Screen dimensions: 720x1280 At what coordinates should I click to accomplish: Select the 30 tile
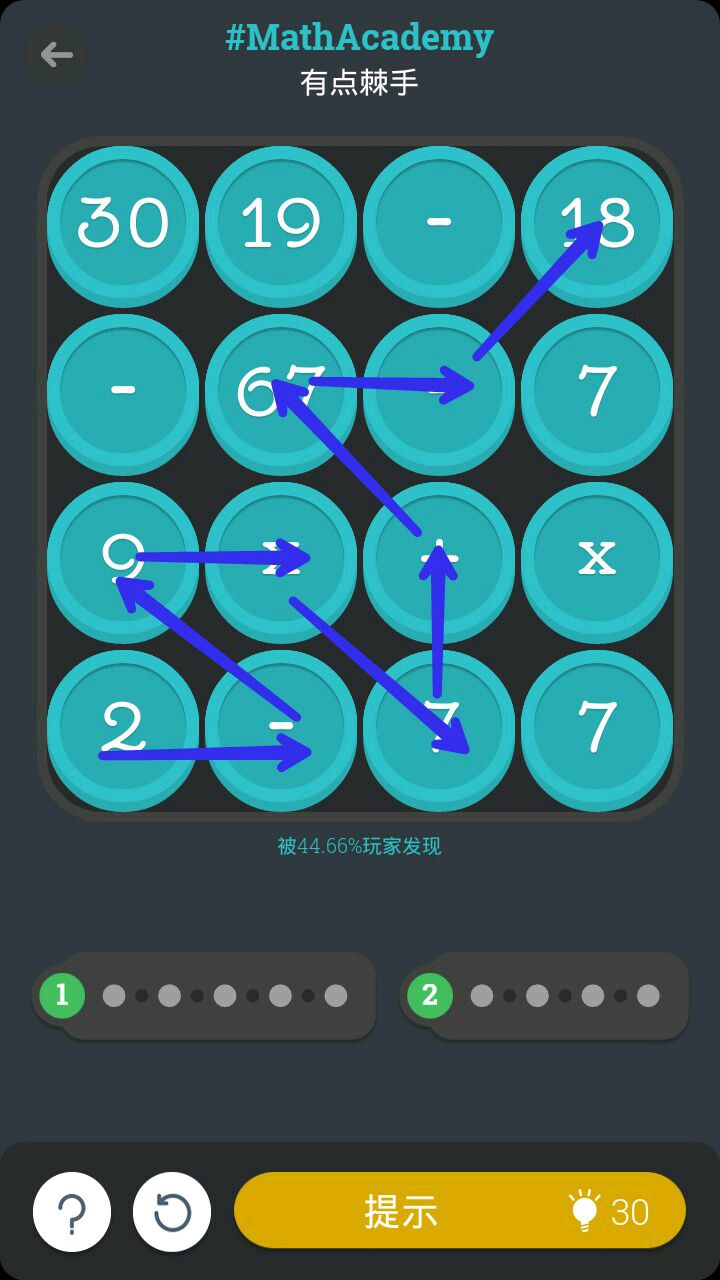[123, 221]
